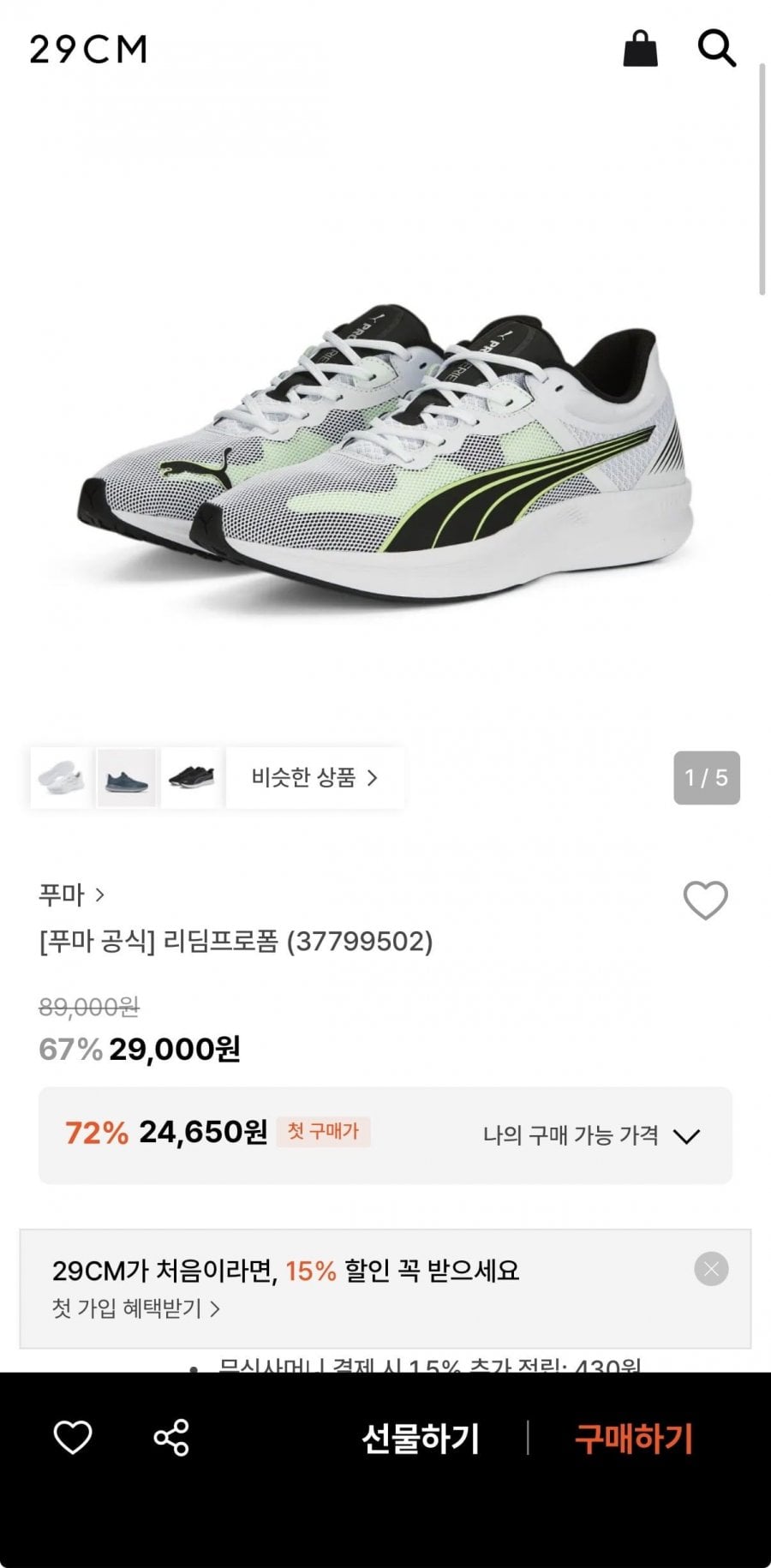Tap 선물하기 to gift this item
Viewport: 771px width, 1568px height.
(420, 1438)
